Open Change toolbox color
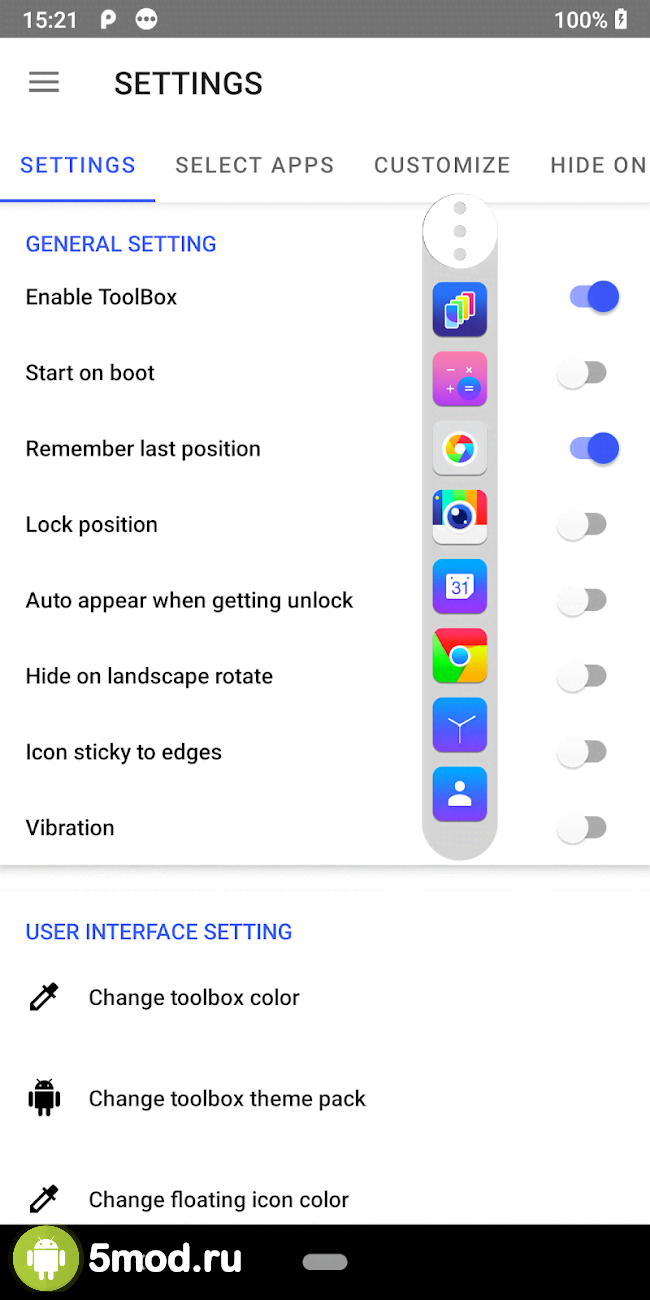The image size is (650, 1300). 194,998
